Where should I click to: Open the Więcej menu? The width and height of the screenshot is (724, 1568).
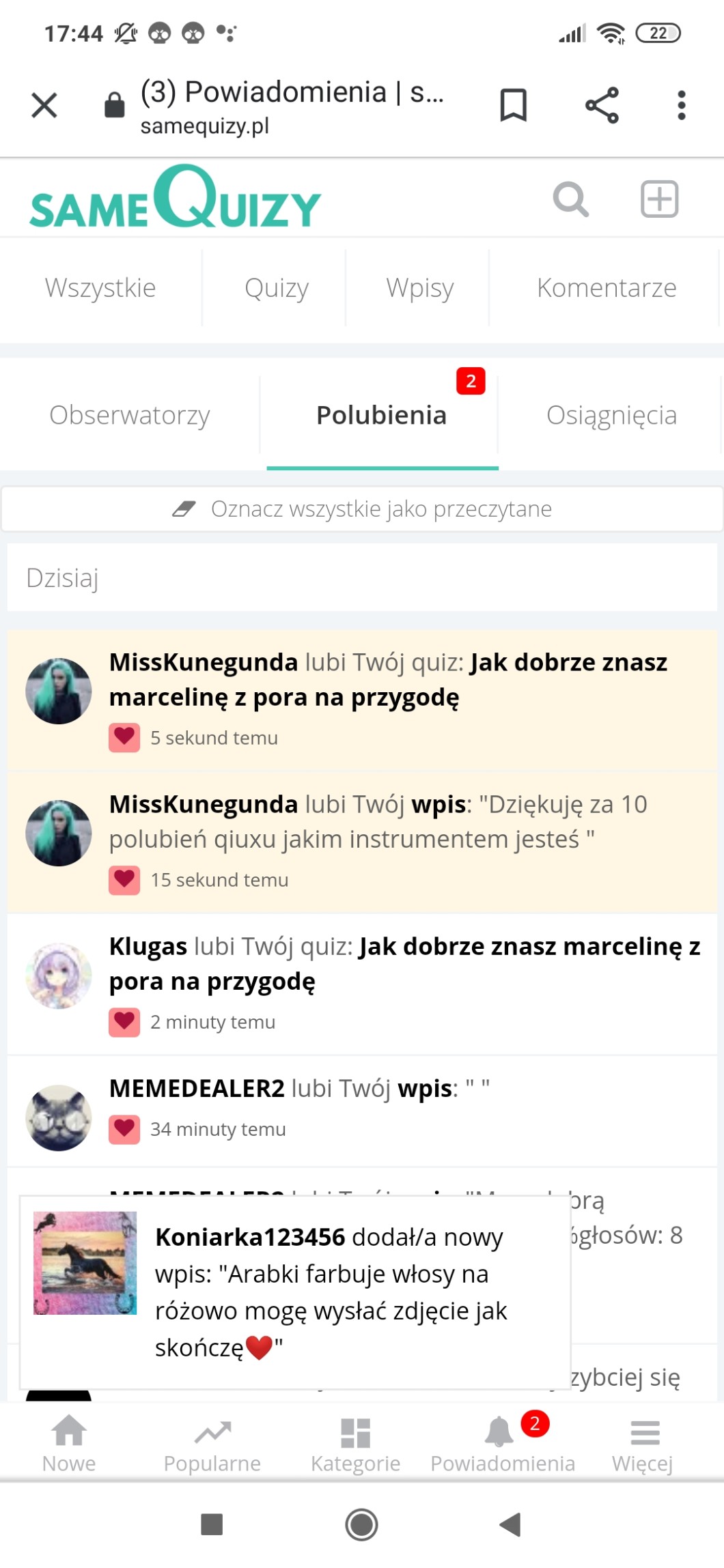tap(643, 1443)
